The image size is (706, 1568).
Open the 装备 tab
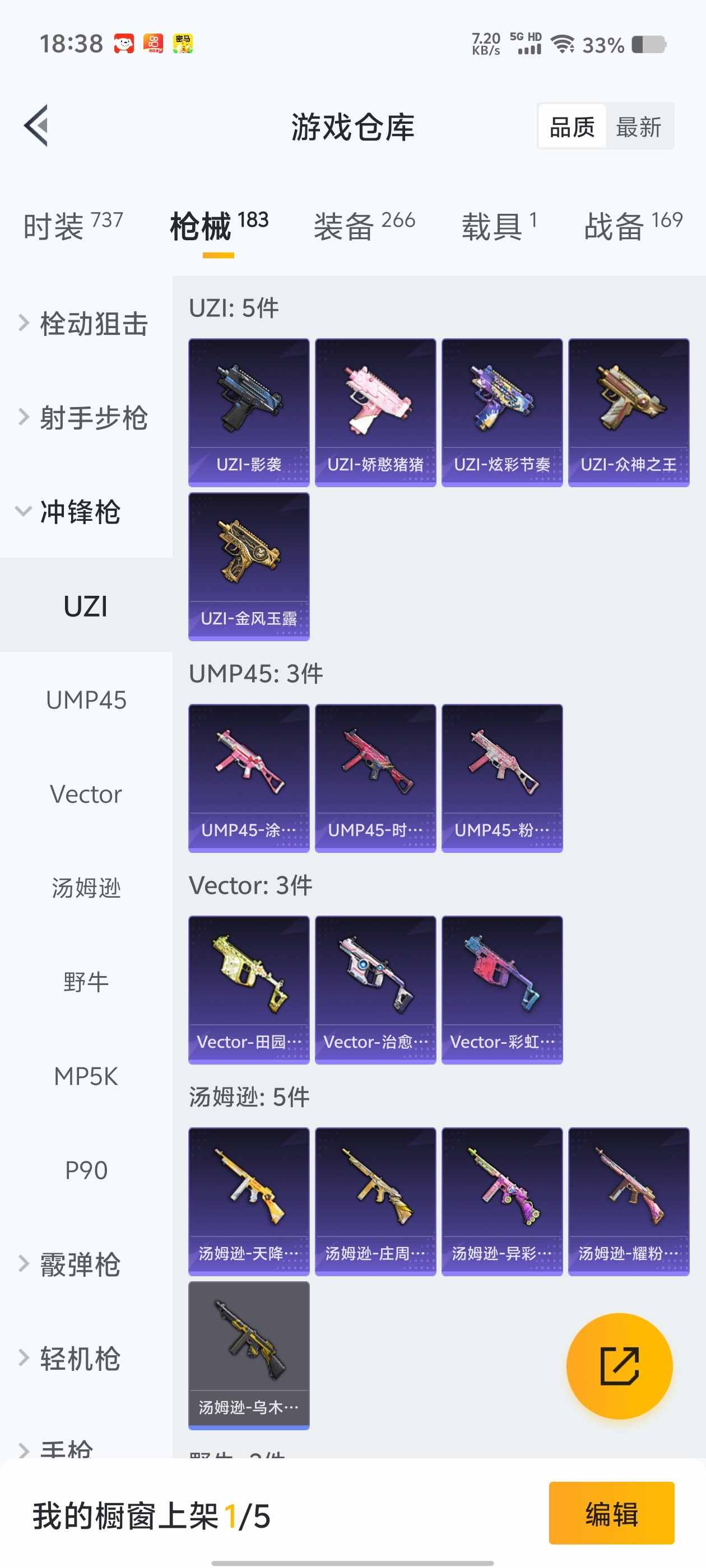(364, 226)
